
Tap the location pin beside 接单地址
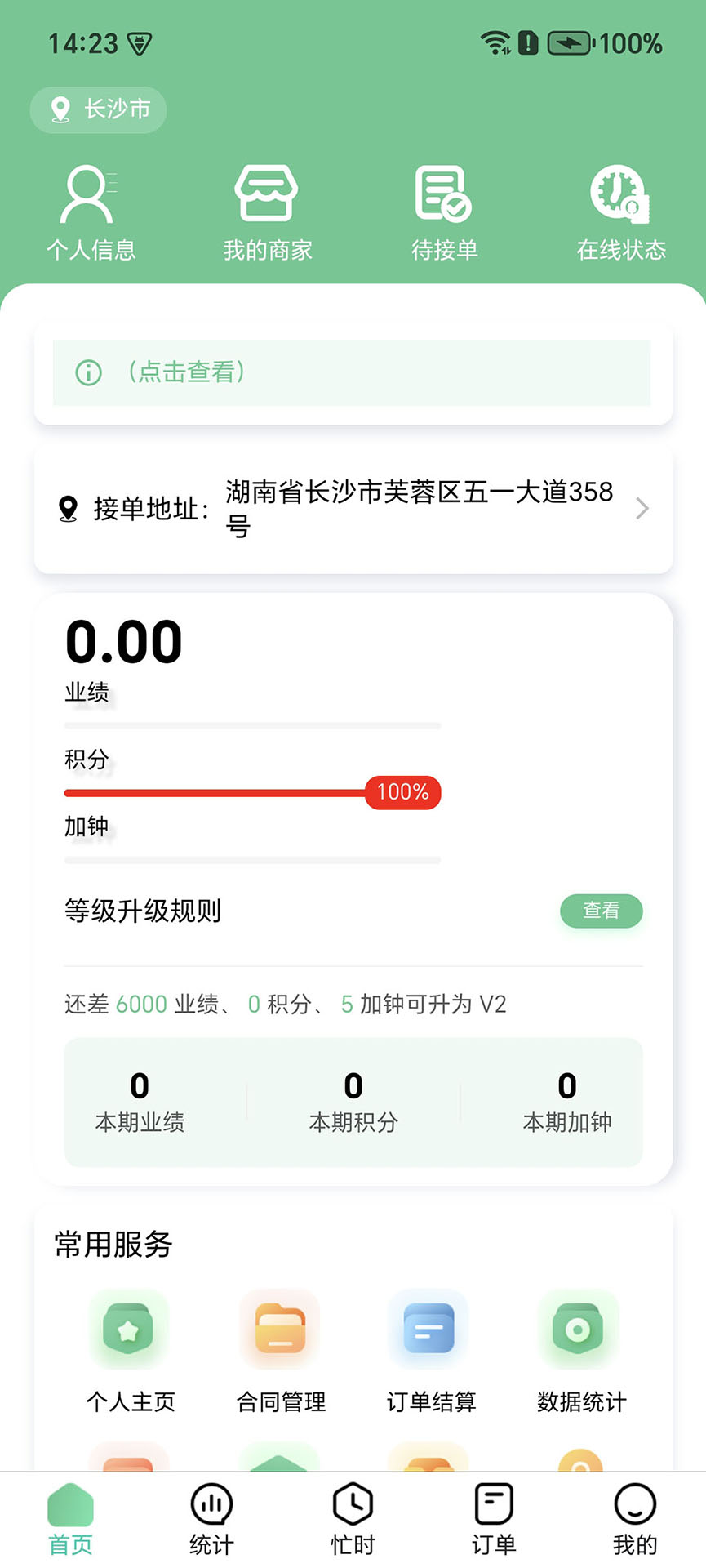pyautogui.click(x=68, y=508)
